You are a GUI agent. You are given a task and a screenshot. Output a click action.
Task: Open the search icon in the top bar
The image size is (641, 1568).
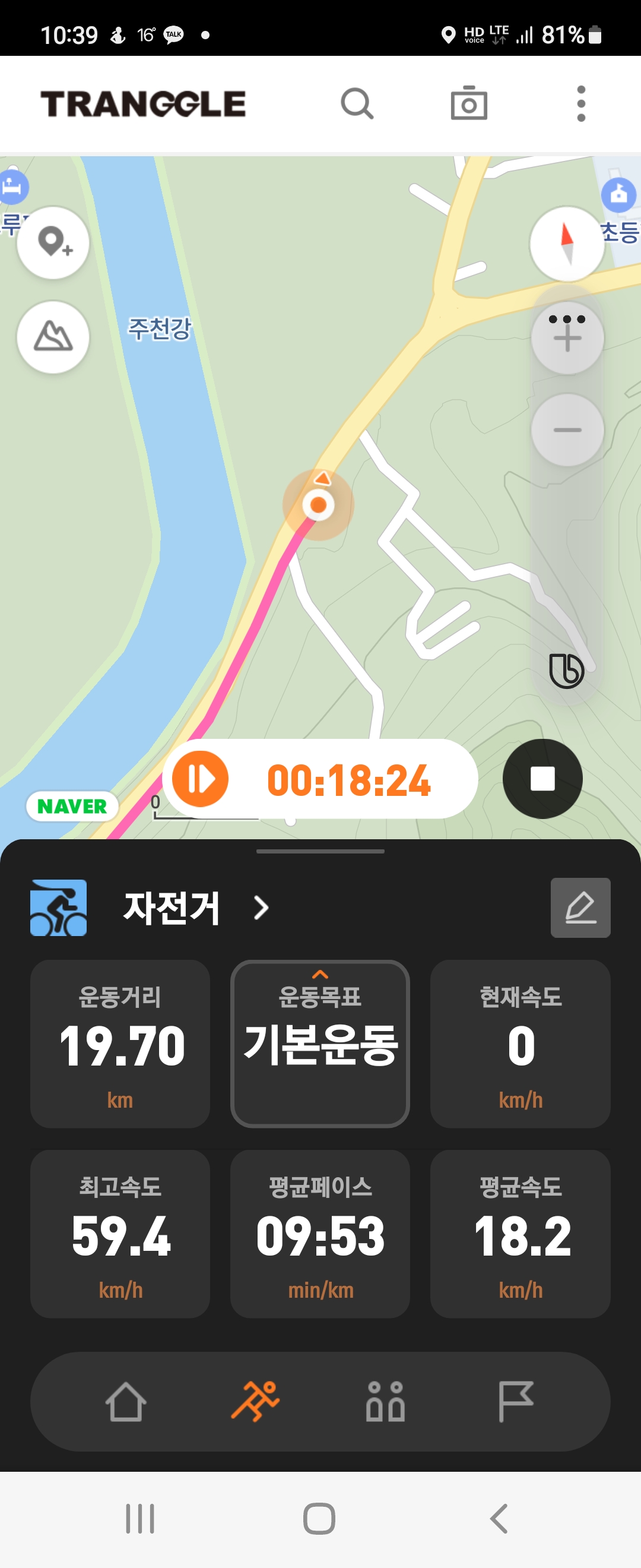click(357, 104)
